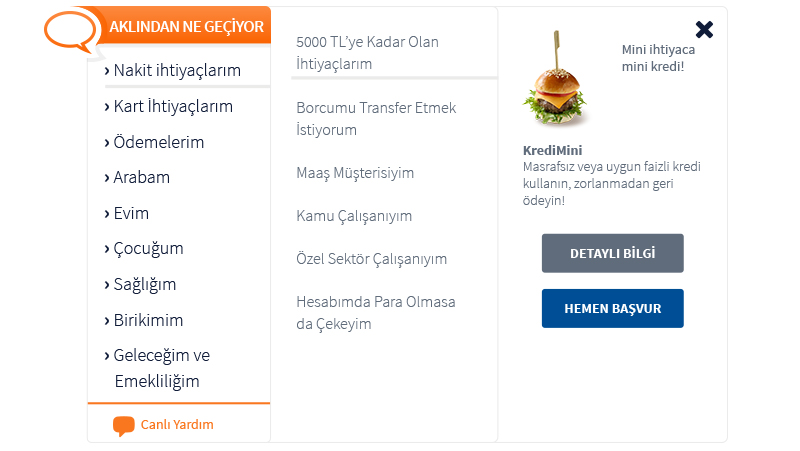Select Özel Sektör Çalışanıyım option

pos(371,259)
